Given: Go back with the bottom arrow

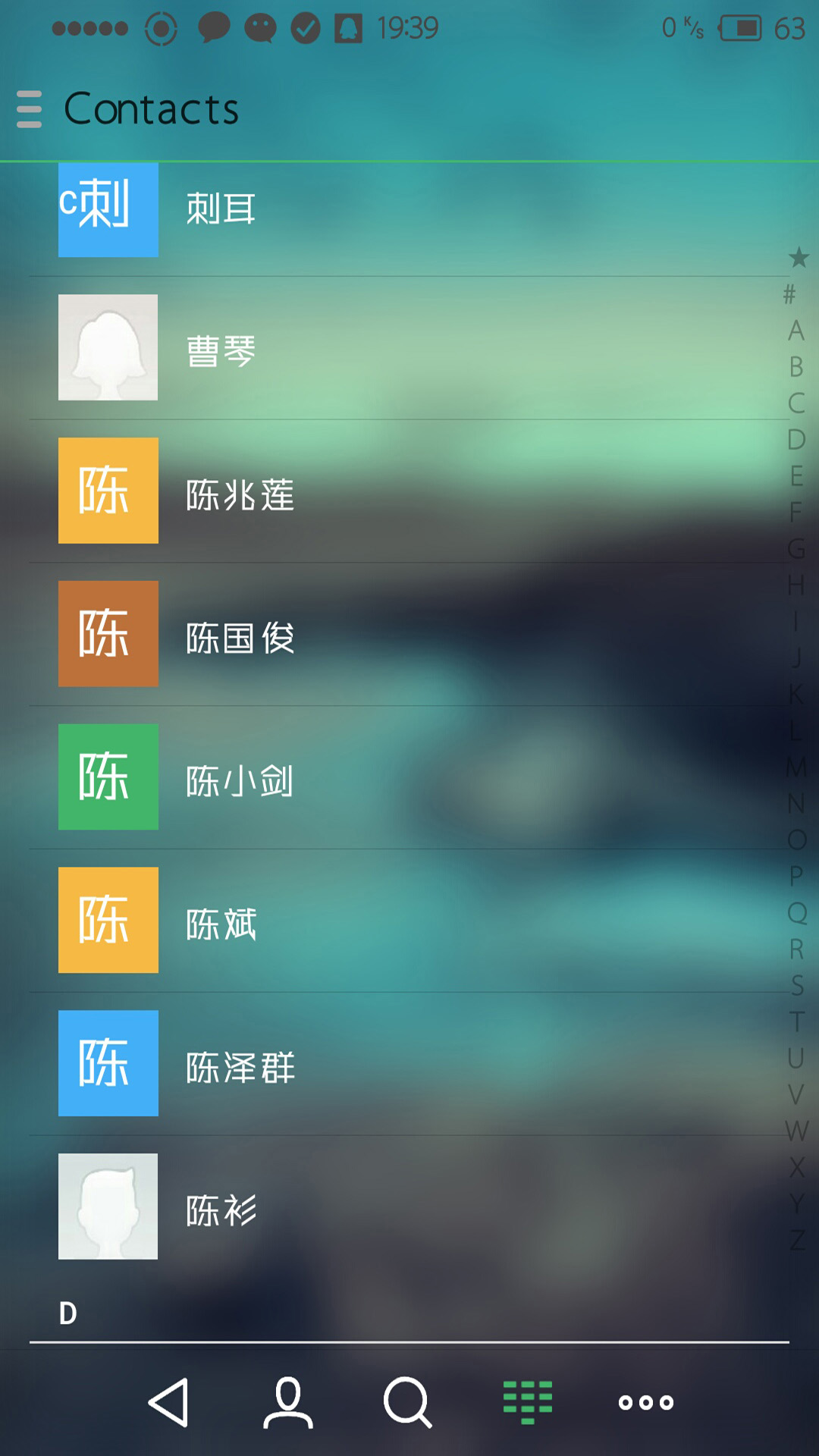Looking at the screenshot, I should [168, 1403].
